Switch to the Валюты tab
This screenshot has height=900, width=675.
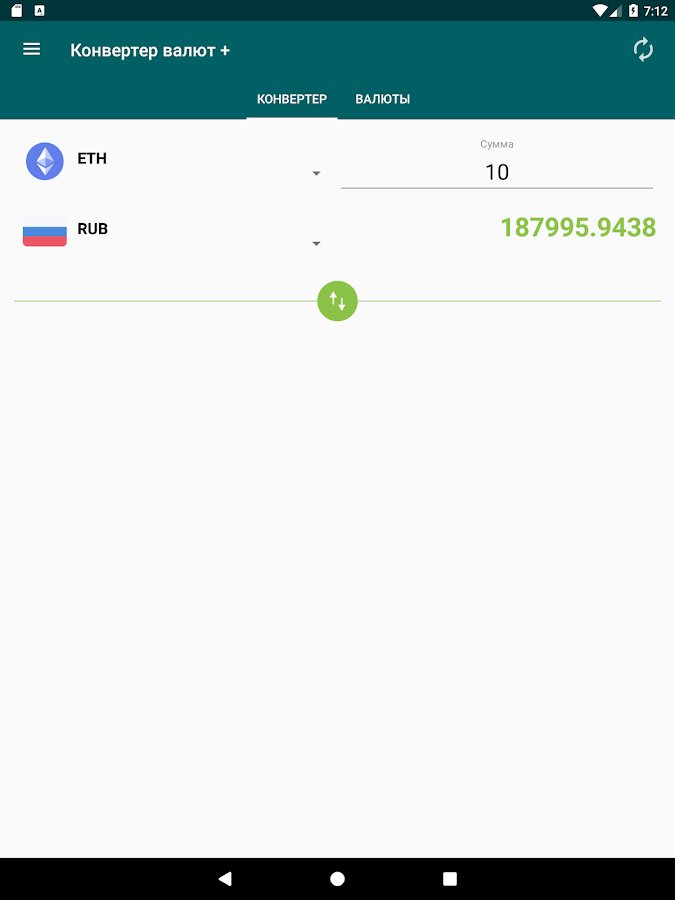383,99
